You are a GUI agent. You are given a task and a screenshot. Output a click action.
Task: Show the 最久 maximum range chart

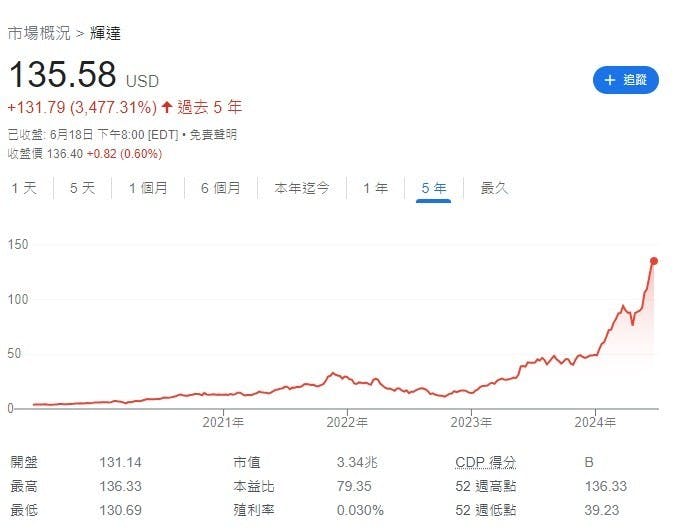pos(495,188)
